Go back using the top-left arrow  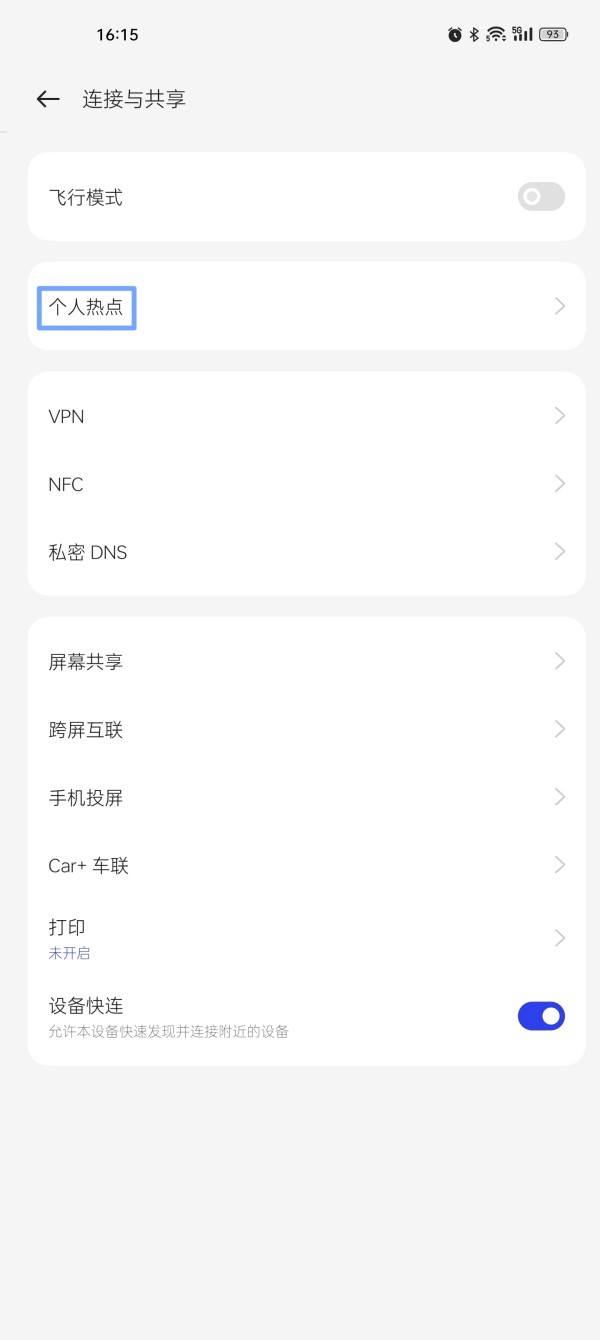[x=48, y=99]
